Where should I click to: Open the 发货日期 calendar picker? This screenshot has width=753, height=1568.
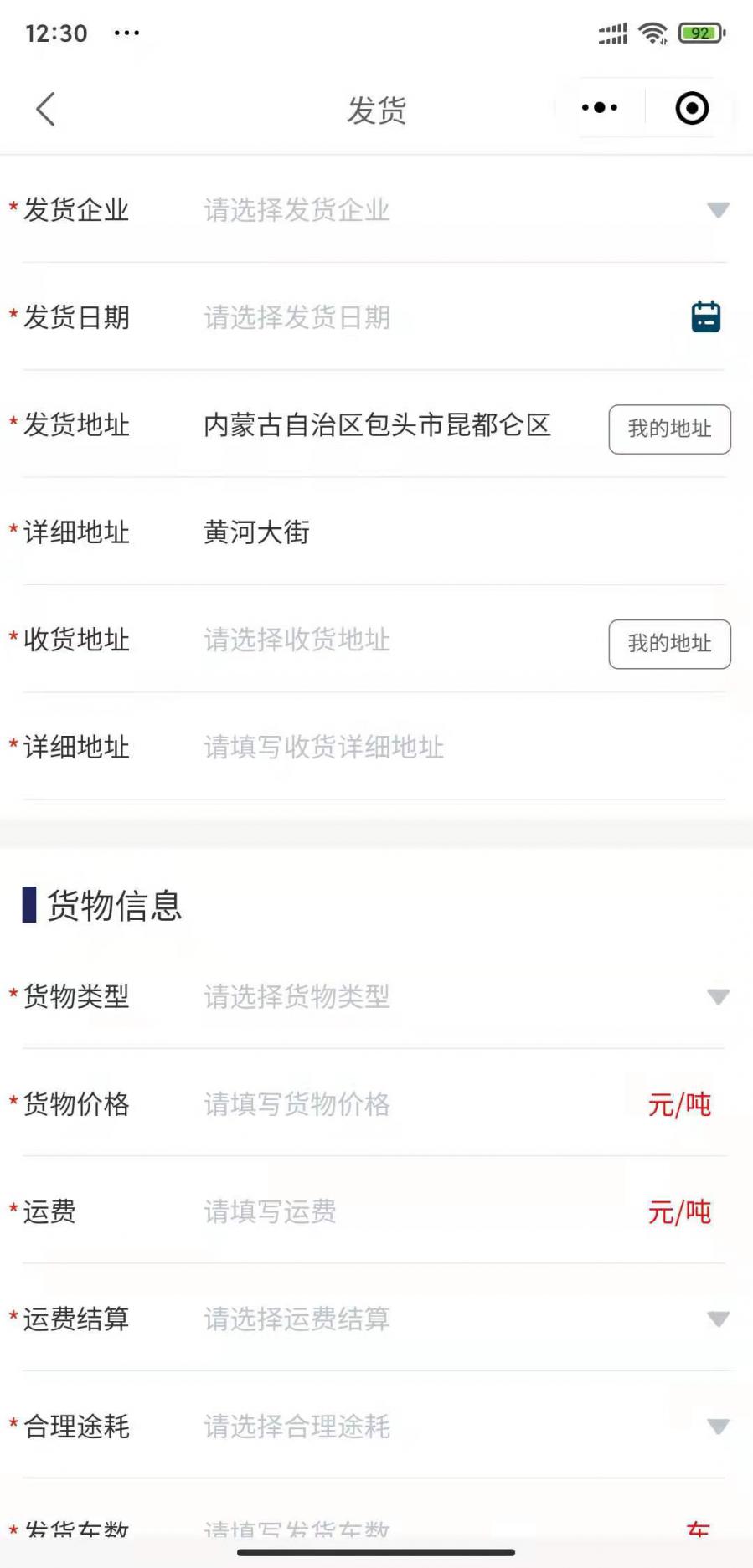click(705, 317)
